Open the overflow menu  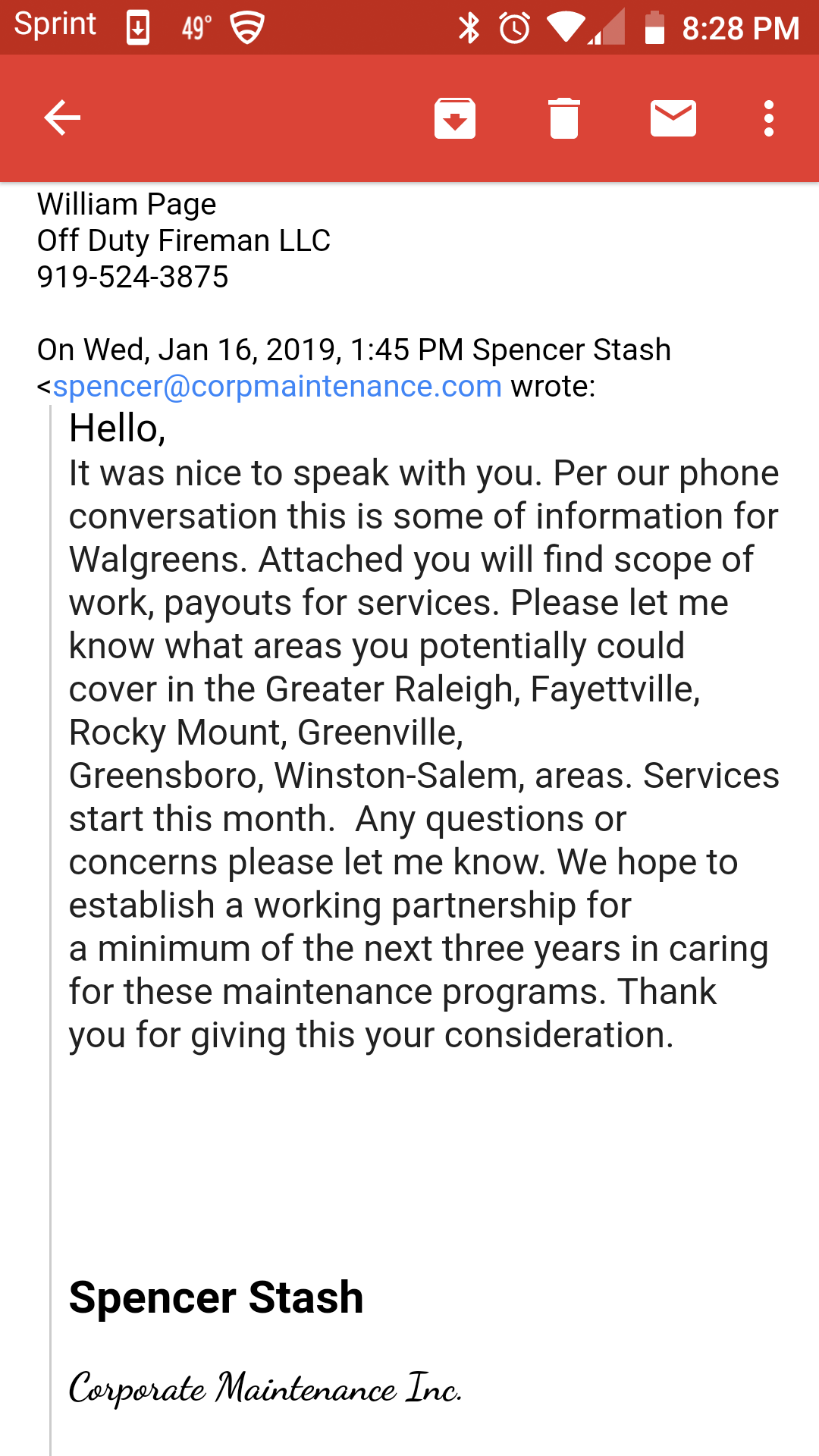point(768,118)
